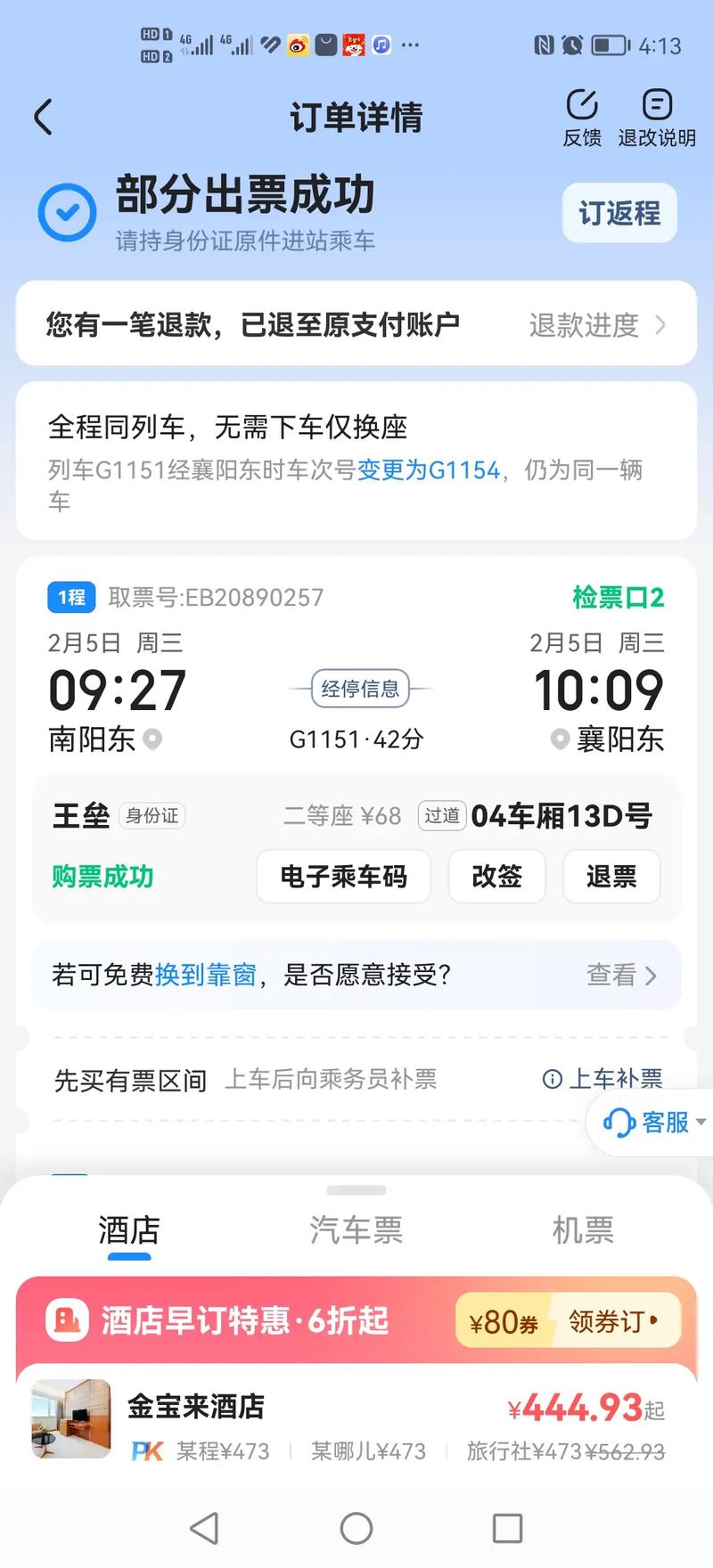Tap 退票 to refund the ticket

pyautogui.click(x=611, y=877)
